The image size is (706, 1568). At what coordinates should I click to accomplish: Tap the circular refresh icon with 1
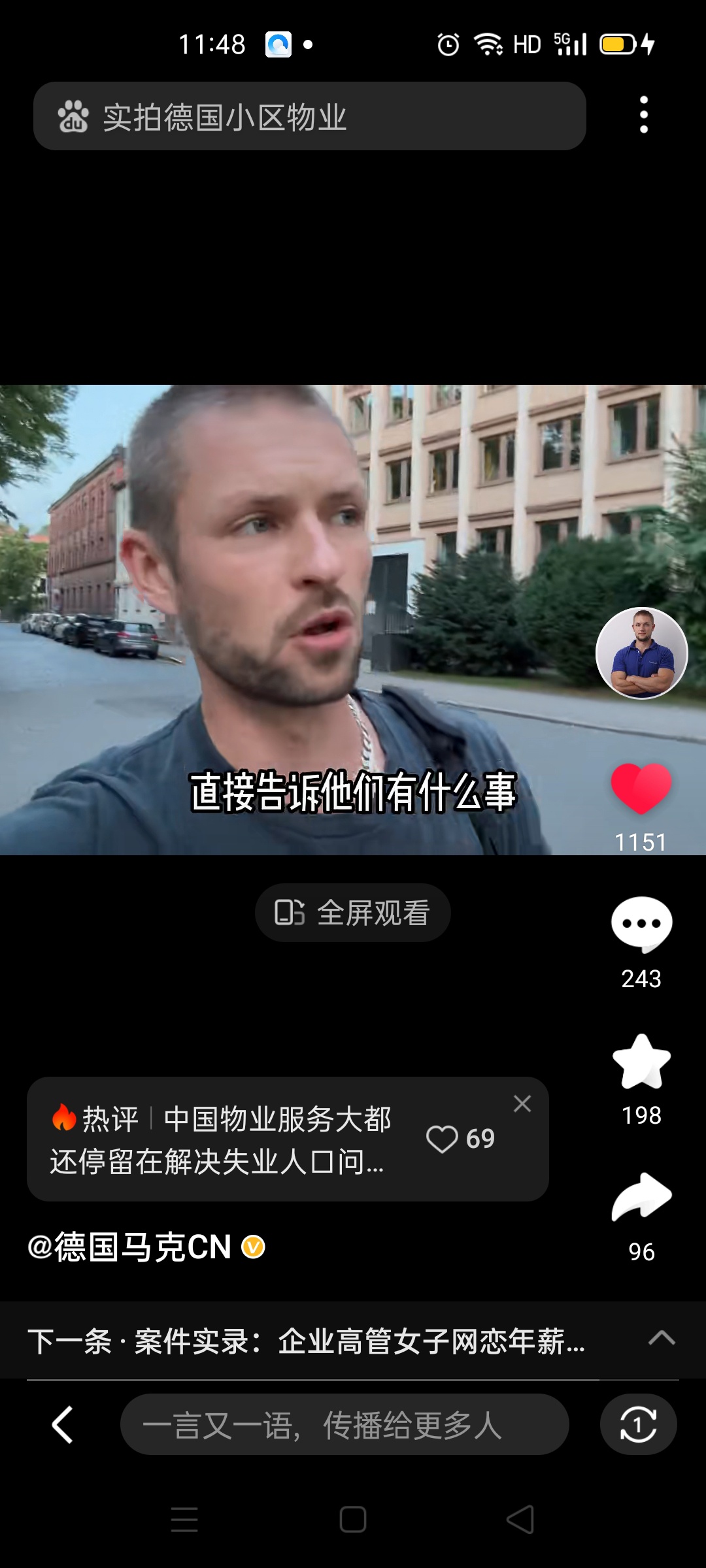pos(638,1425)
